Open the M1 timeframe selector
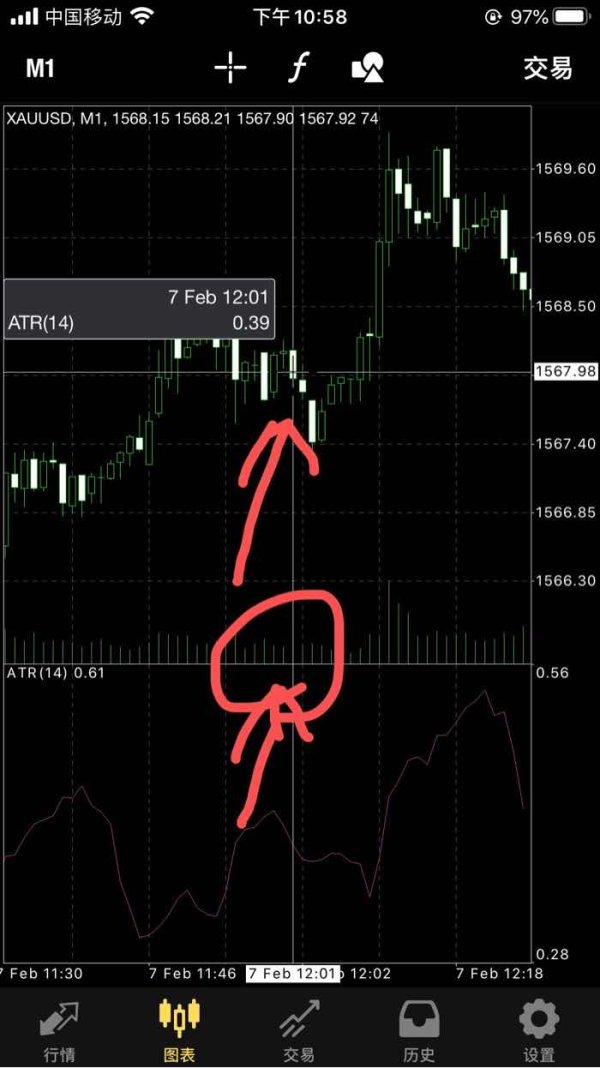 coord(40,68)
